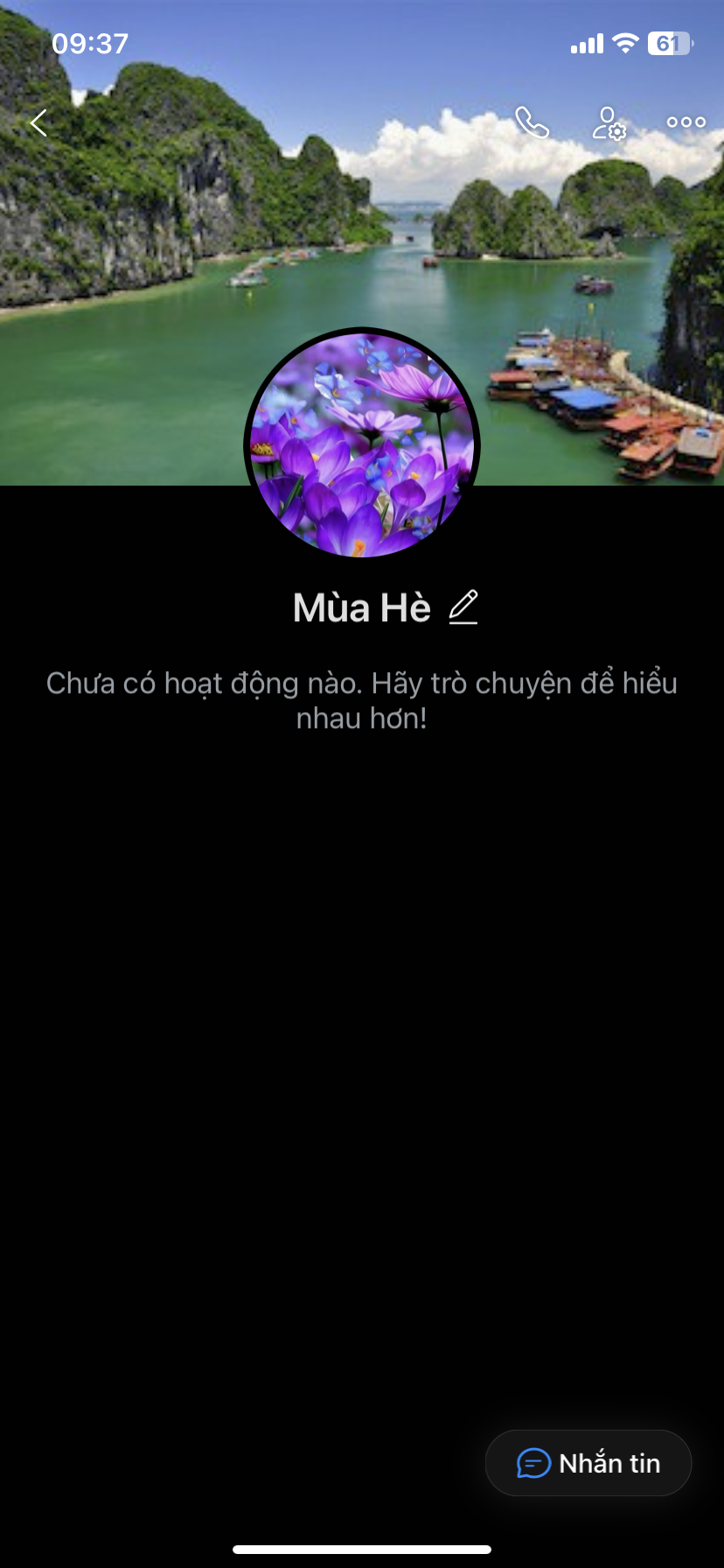
Task: Open the three-dot overflow menu
Action: point(686,122)
